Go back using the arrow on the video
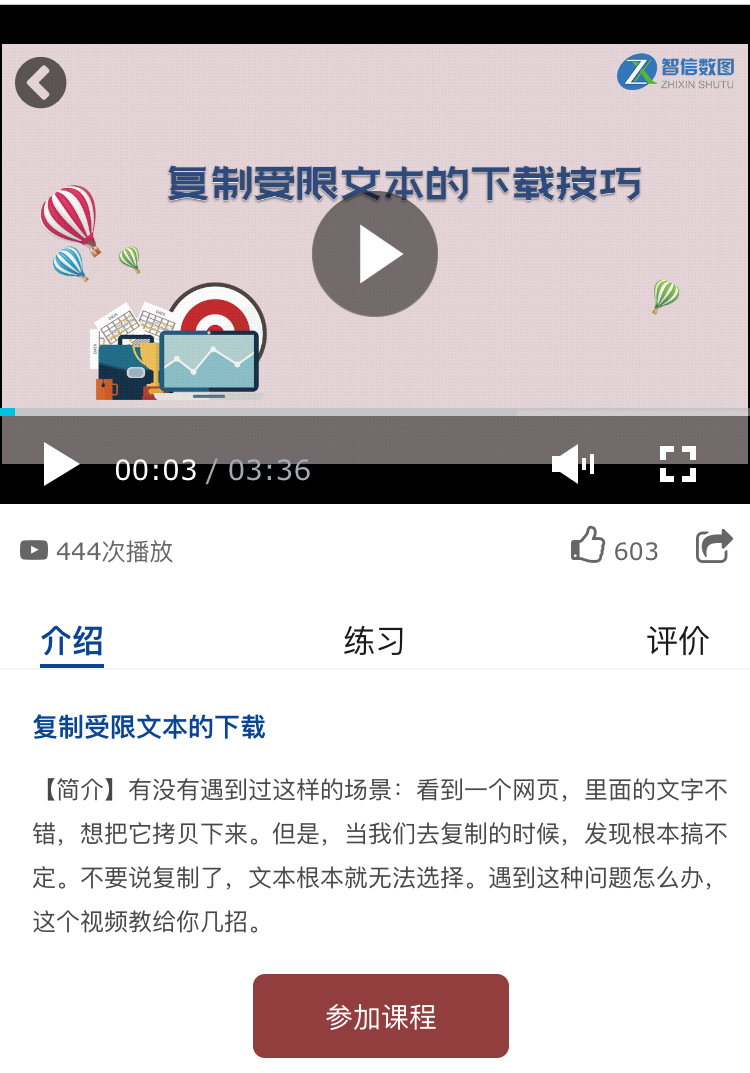The width and height of the screenshot is (750, 1073). tap(40, 83)
